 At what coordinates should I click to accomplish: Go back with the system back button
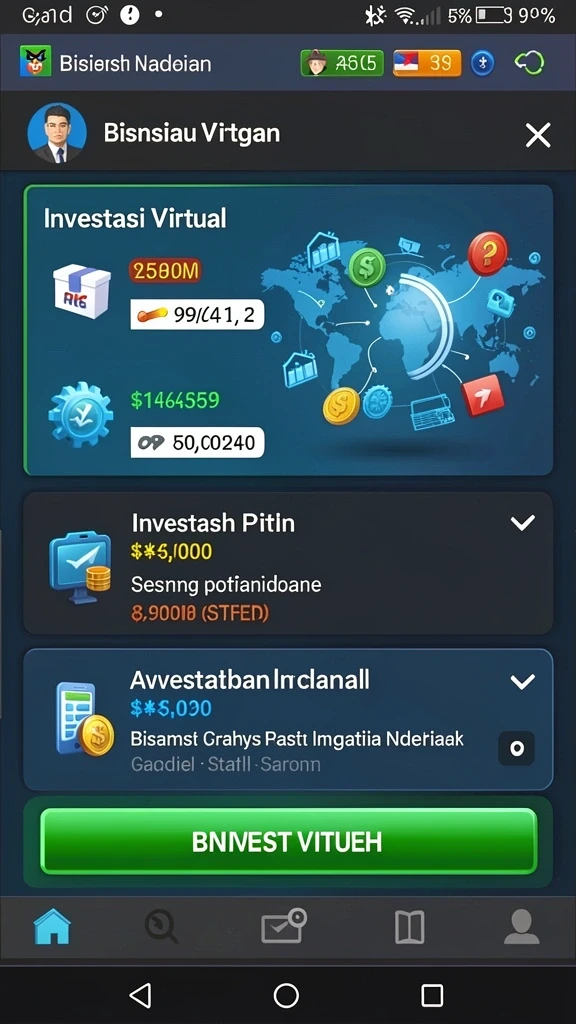(x=140, y=995)
